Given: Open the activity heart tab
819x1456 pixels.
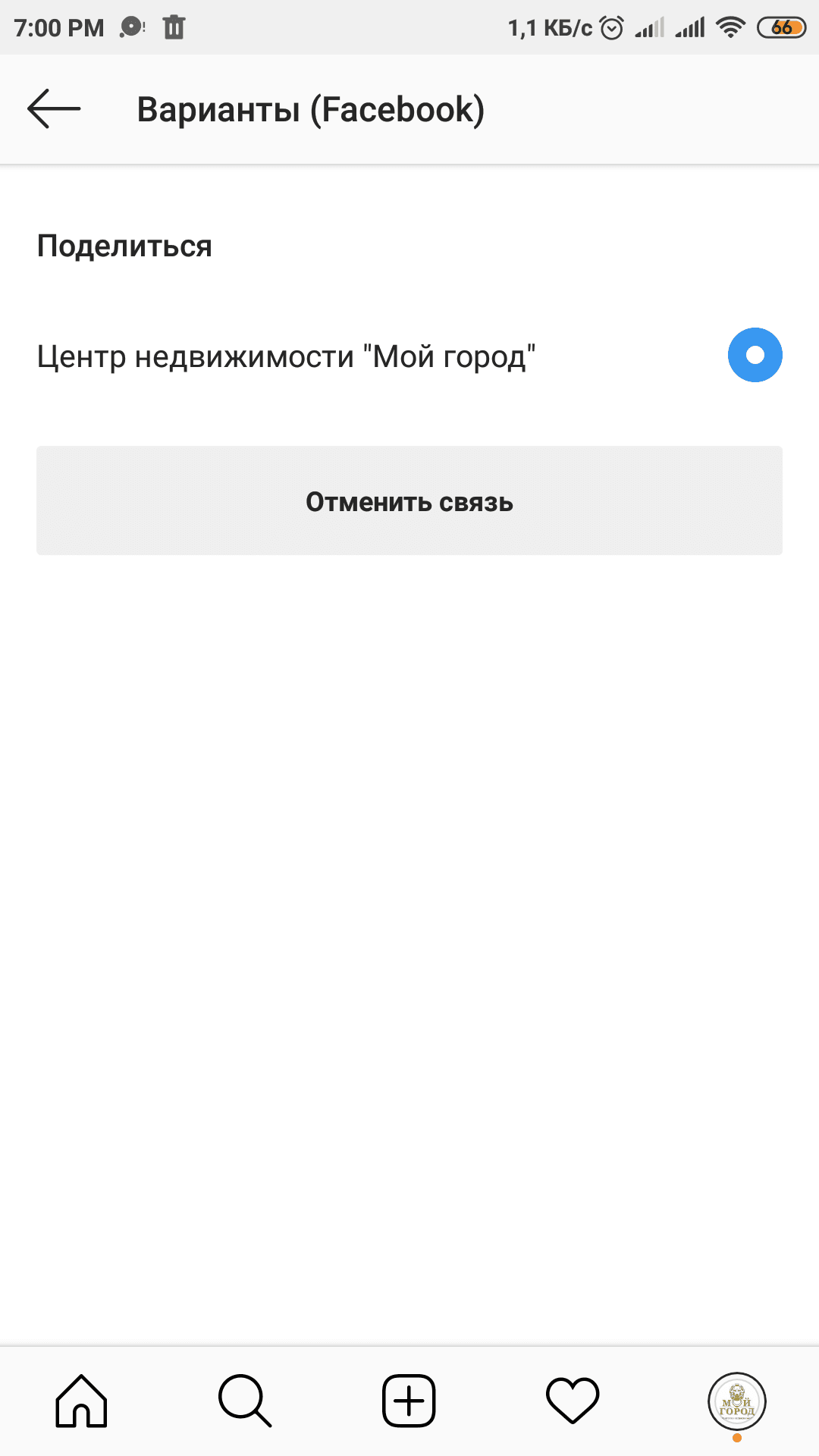Looking at the screenshot, I should [573, 1401].
